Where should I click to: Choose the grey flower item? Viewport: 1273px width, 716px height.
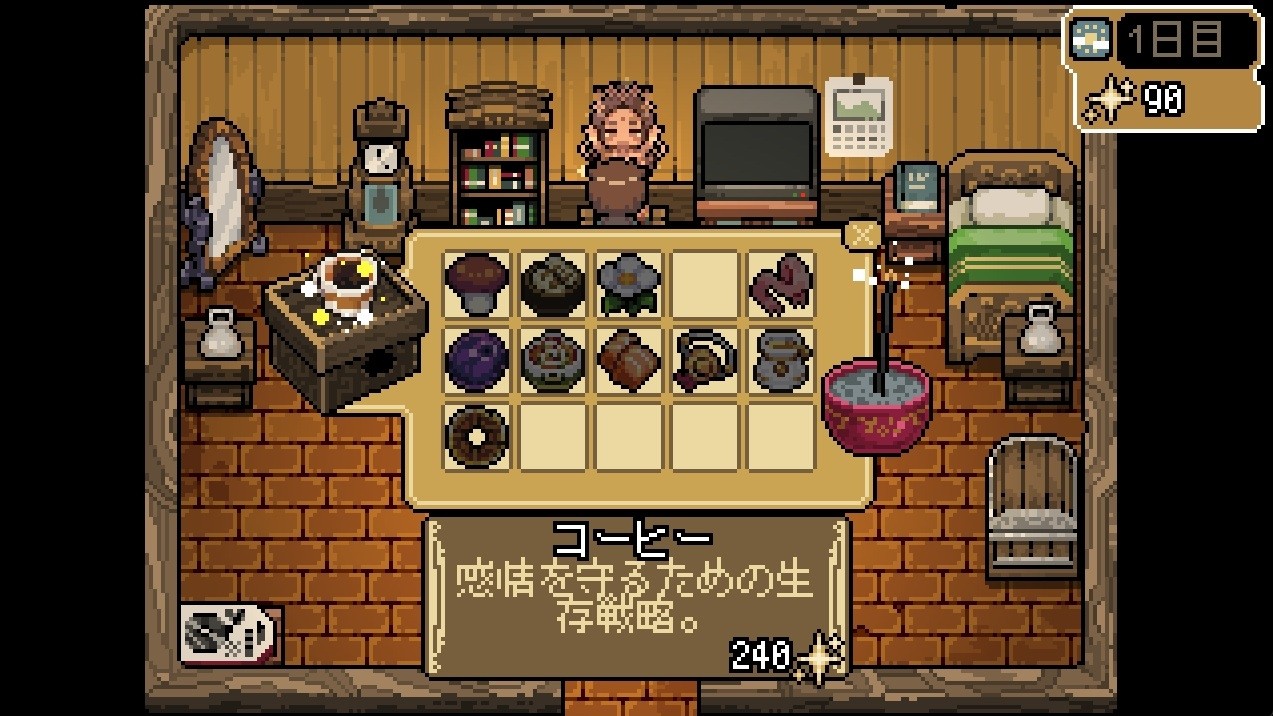click(629, 285)
